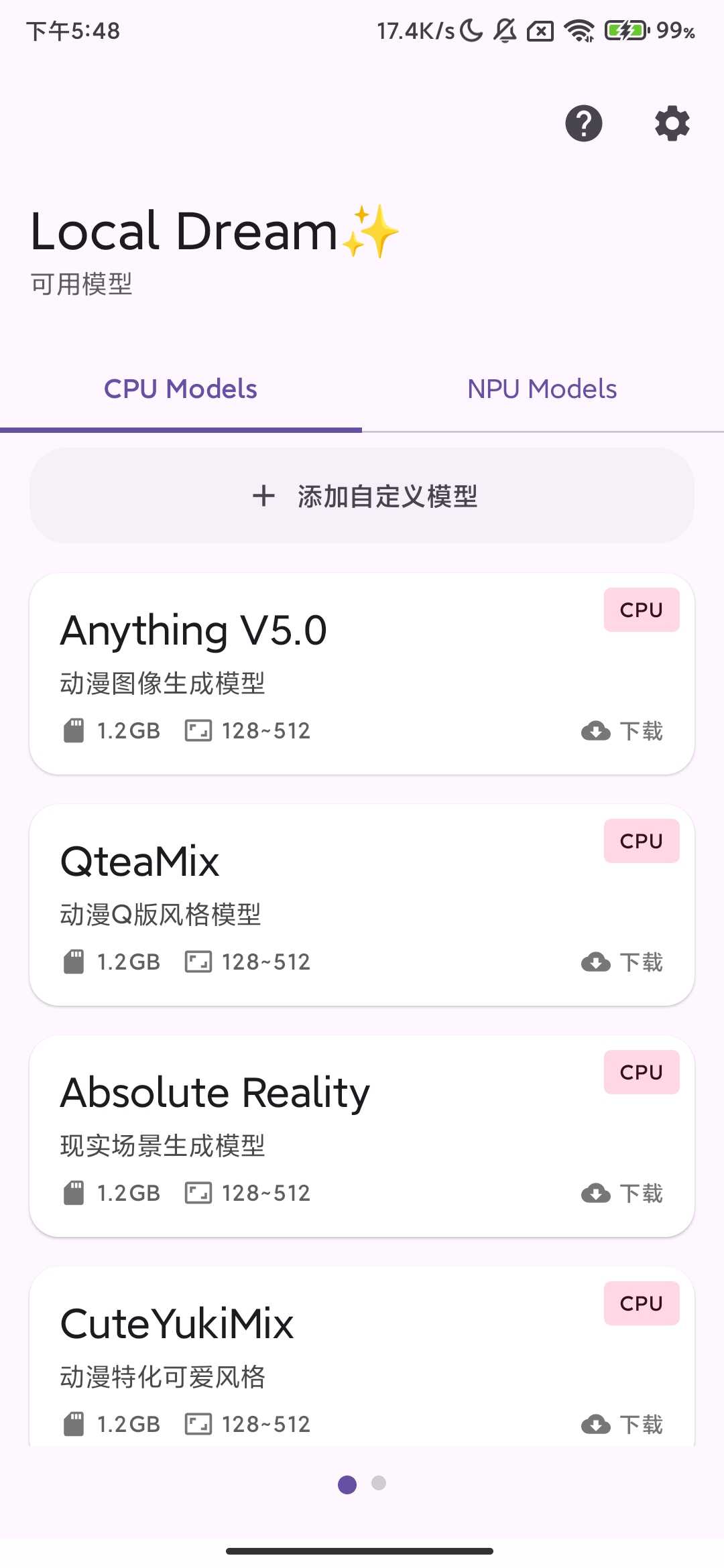The width and height of the screenshot is (724, 1568).
Task: Select the CPU badge on Absolute Reality card
Action: pyautogui.click(x=641, y=1071)
